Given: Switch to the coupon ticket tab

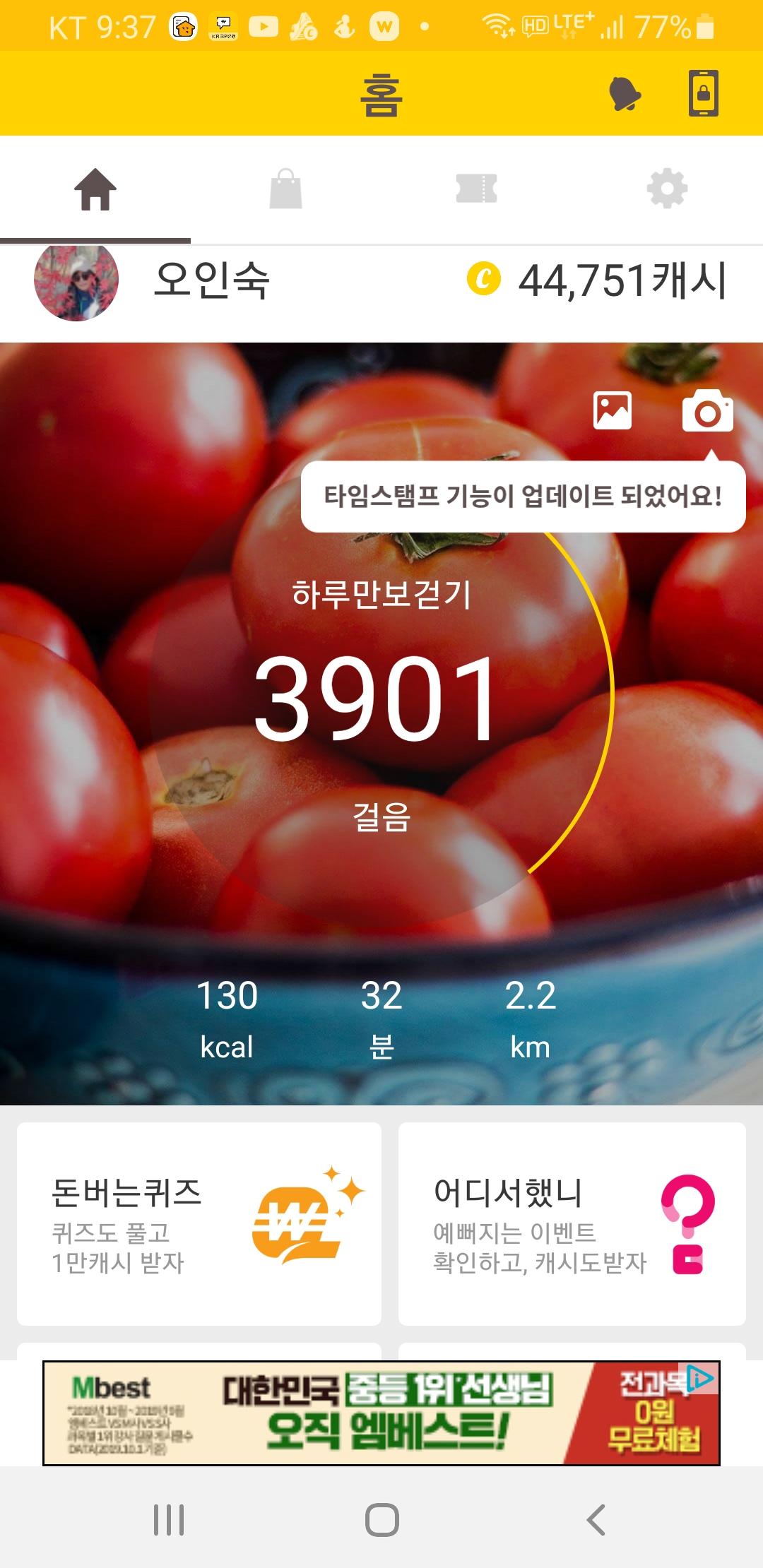Looking at the screenshot, I should 477,189.
